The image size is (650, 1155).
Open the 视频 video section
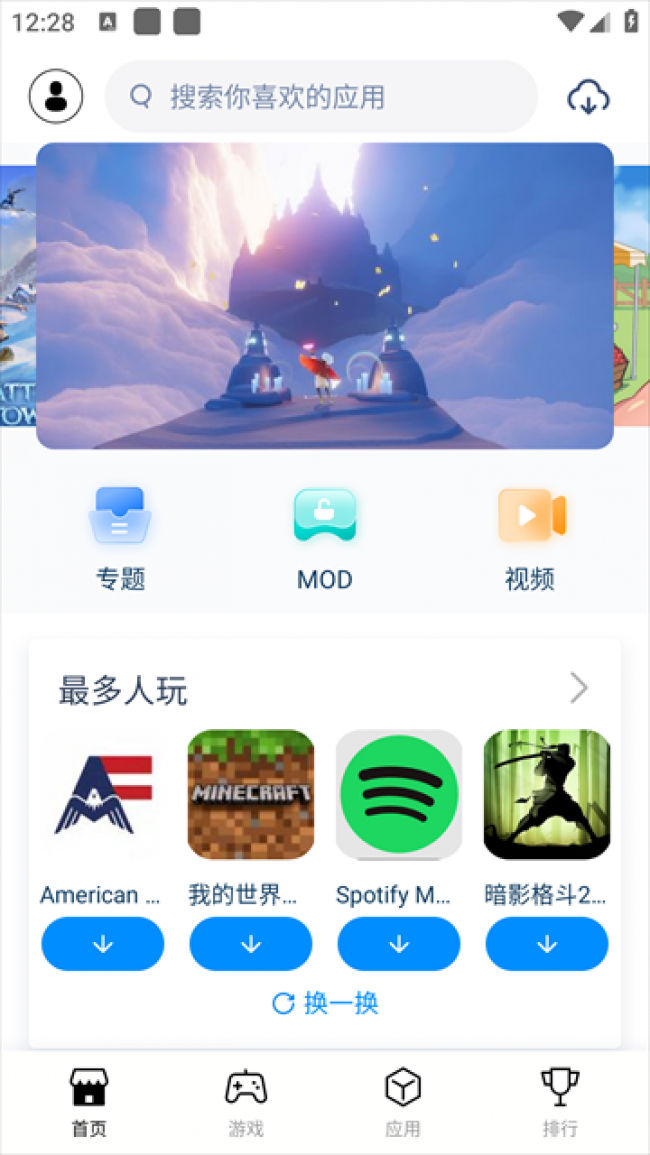[x=530, y=538]
